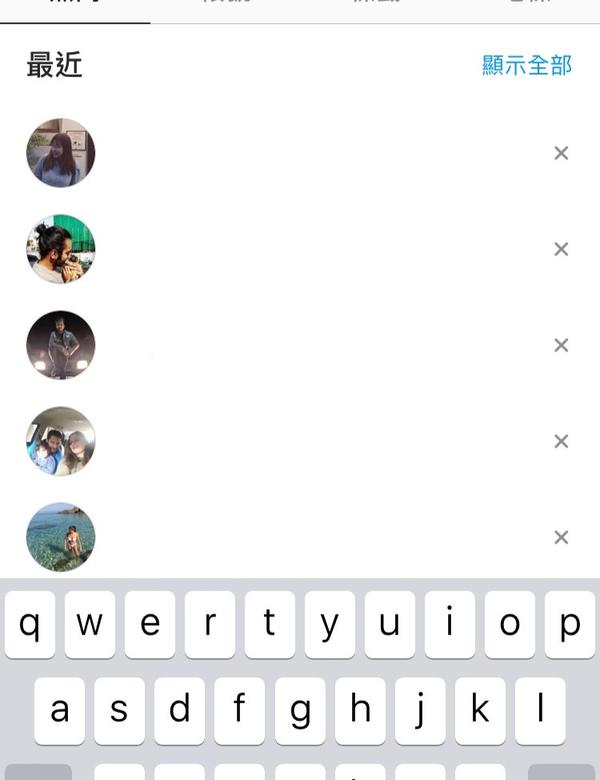The width and height of the screenshot is (600, 780).
Task: Tap the letter g key
Action: pos(300,710)
